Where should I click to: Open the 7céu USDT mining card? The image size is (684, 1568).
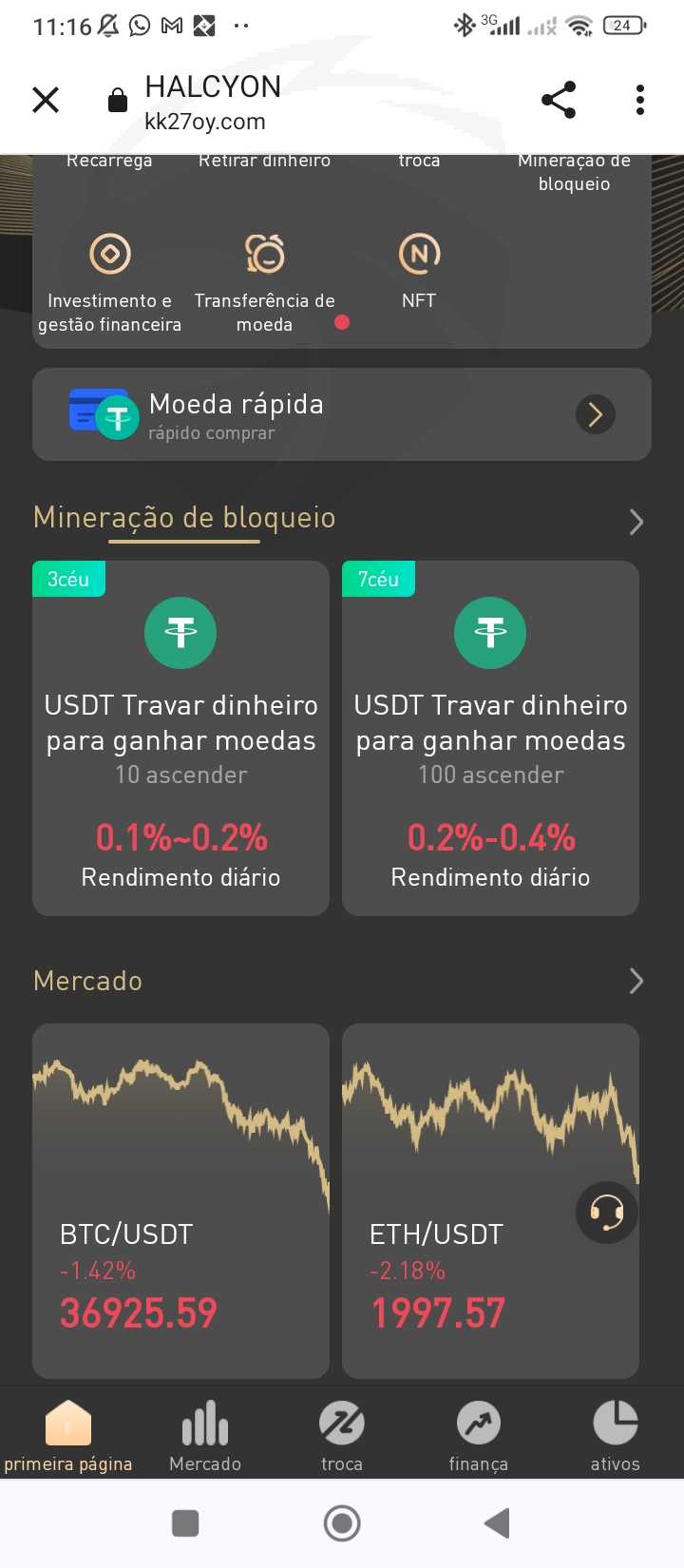(x=490, y=738)
